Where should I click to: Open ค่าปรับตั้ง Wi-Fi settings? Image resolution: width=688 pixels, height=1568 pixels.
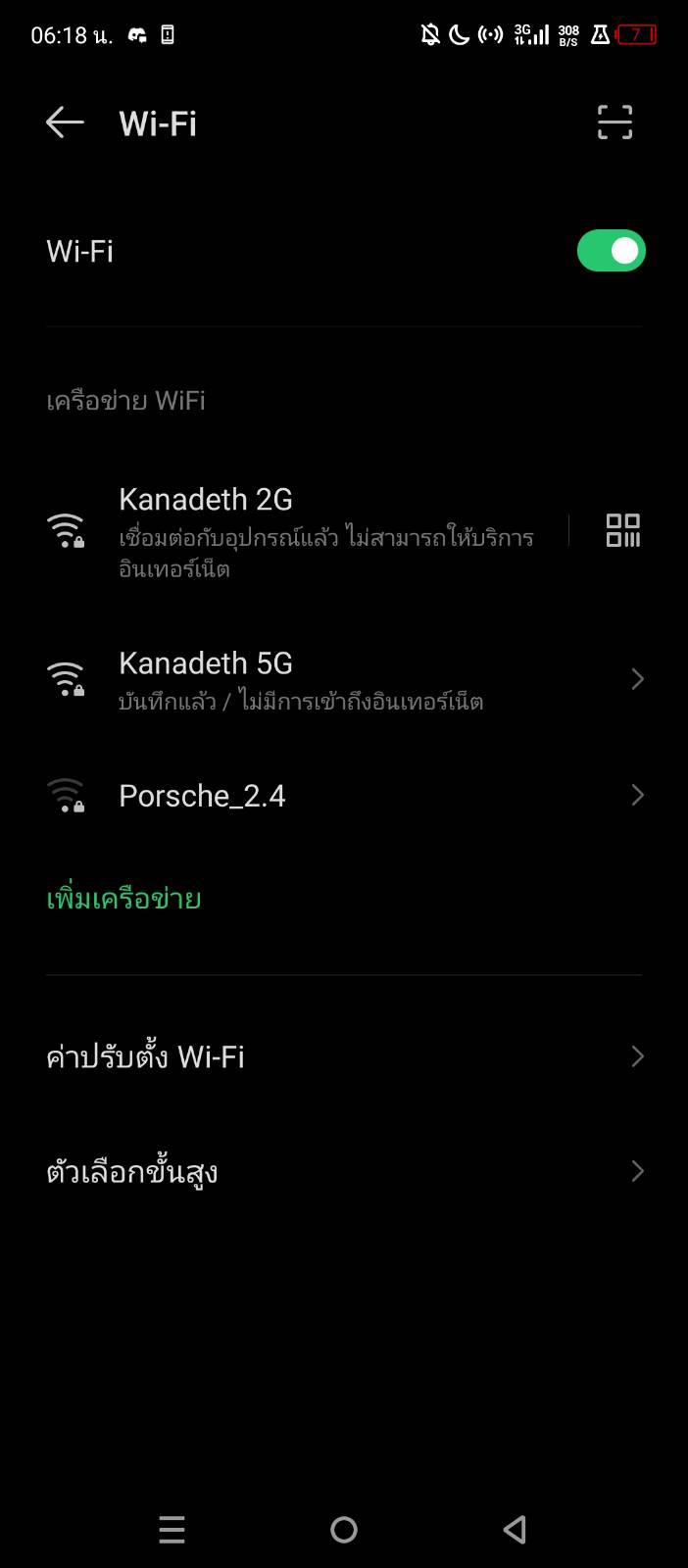pos(343,1056)
